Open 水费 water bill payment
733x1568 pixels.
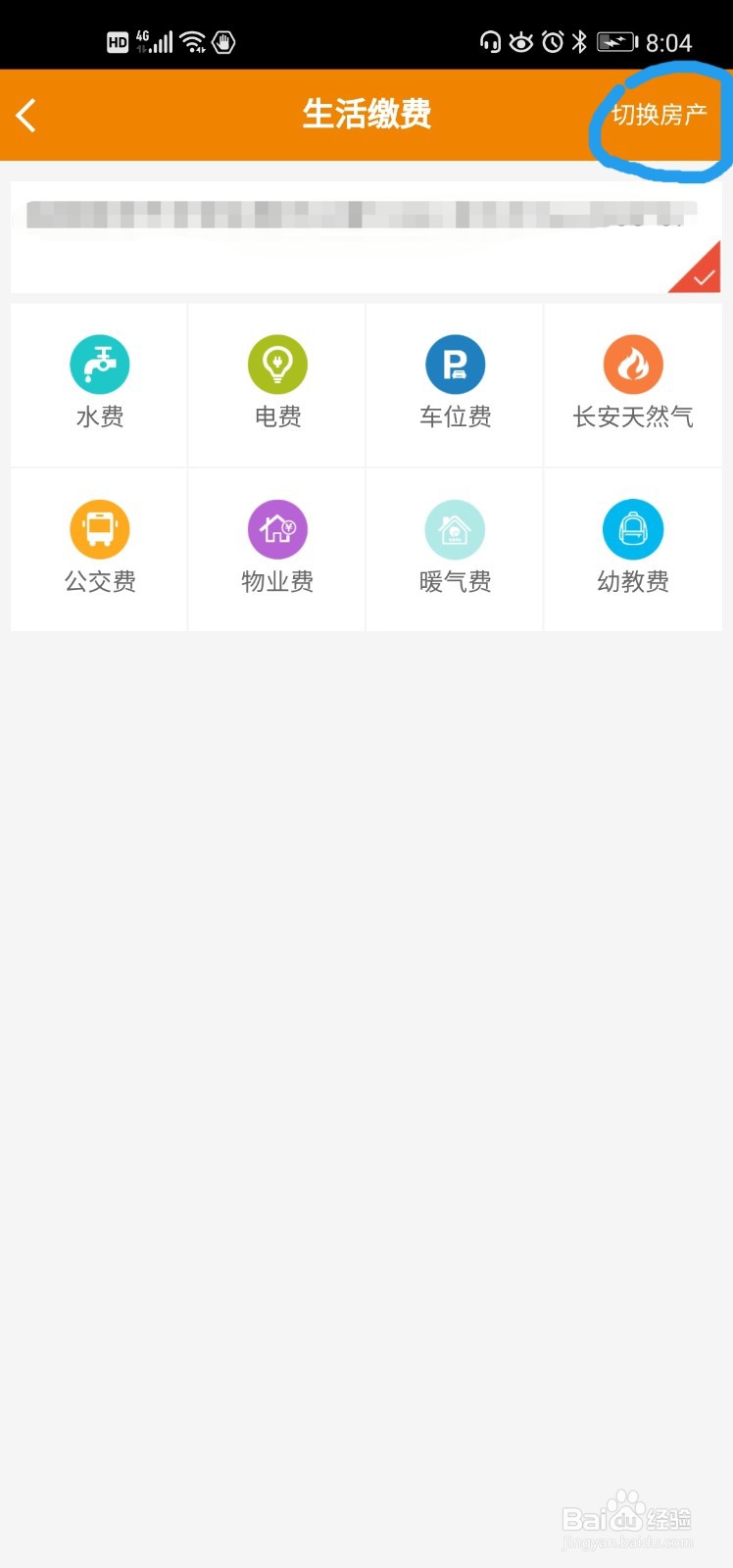(99, 384)
